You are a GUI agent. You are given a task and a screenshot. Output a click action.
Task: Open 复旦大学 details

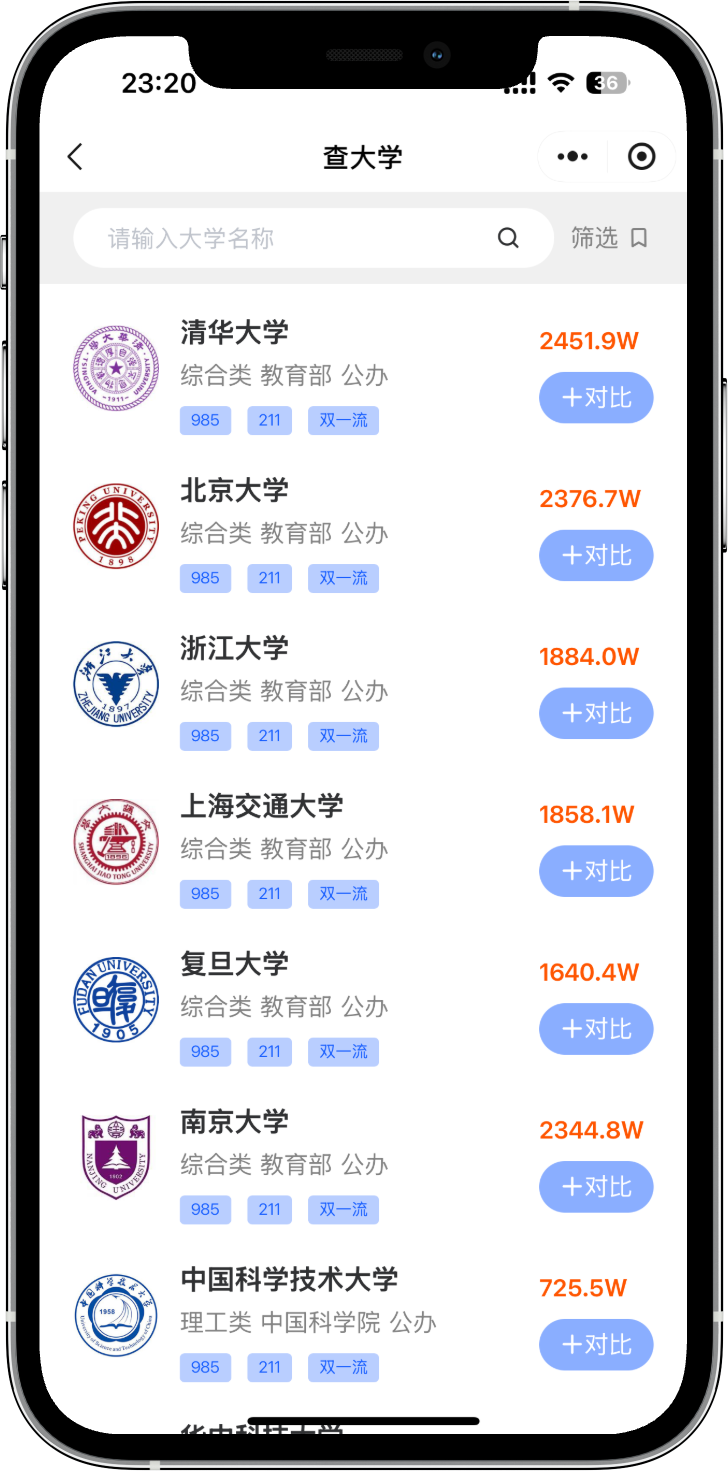234,964
